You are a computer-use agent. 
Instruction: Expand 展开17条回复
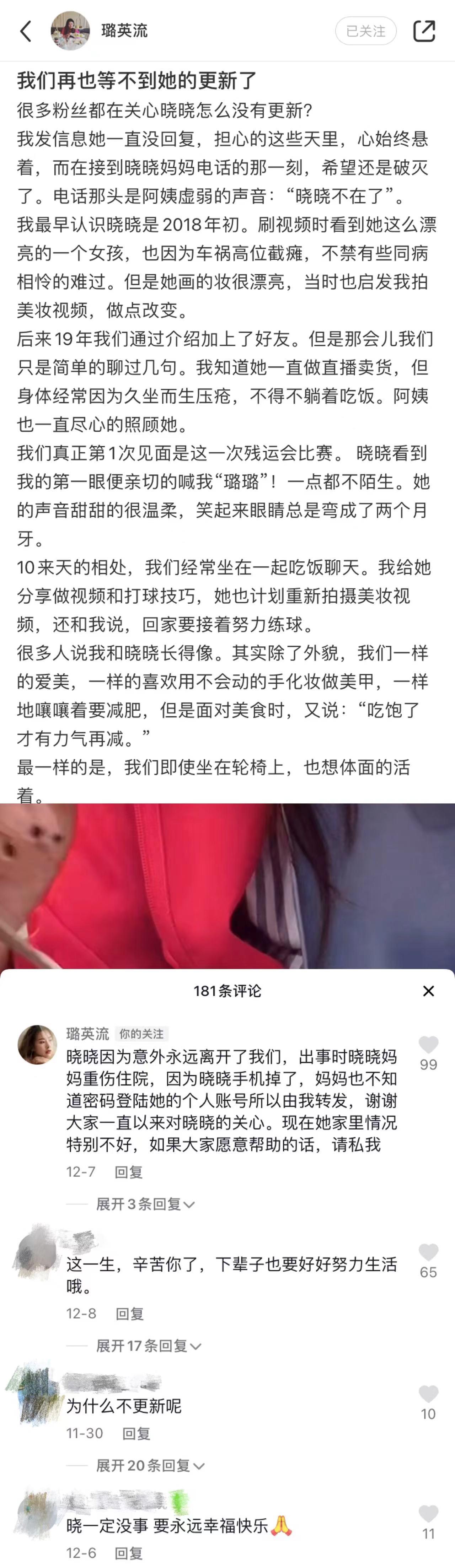point(148,1346)
